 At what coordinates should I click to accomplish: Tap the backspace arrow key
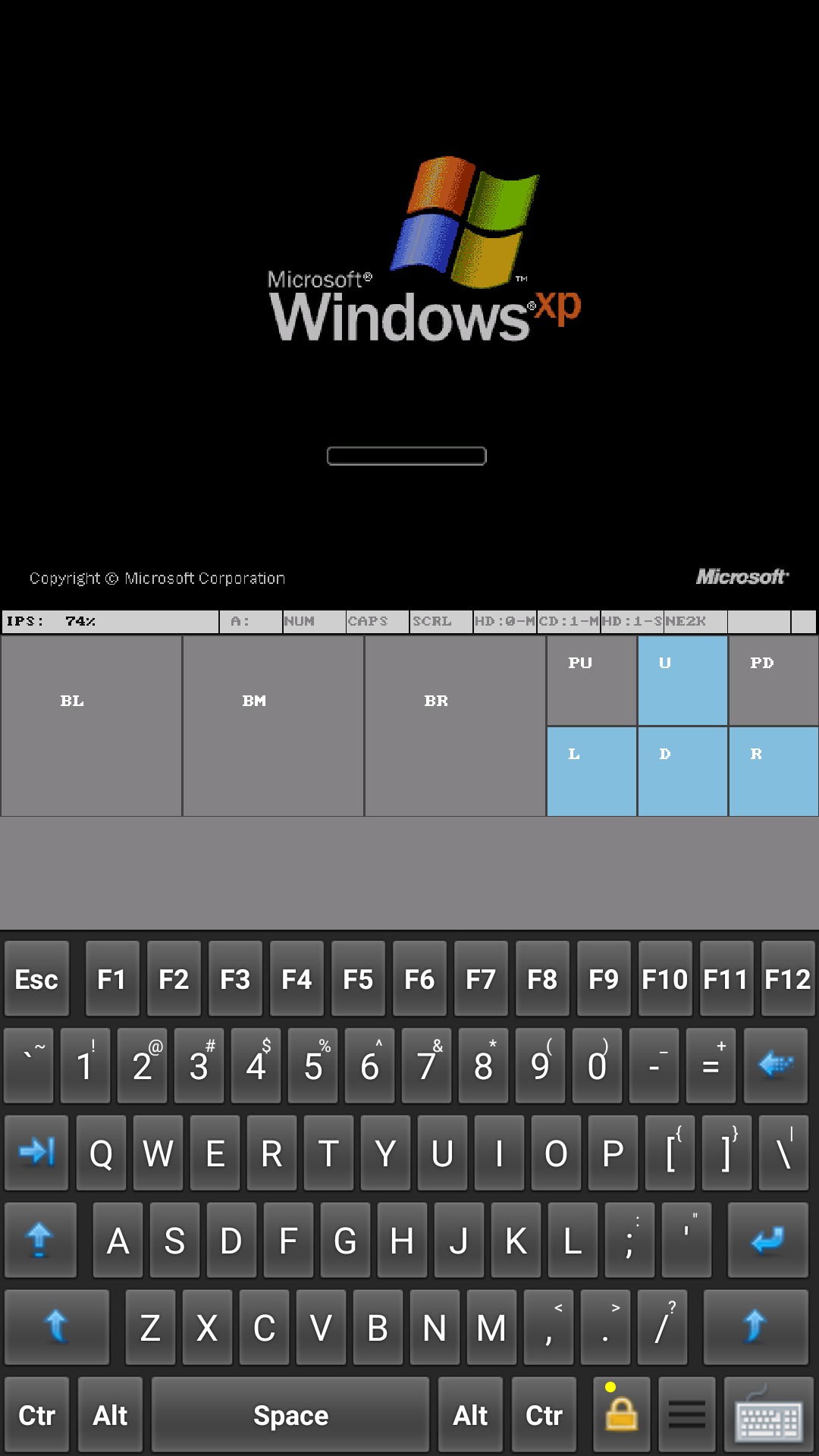pos(775,1065)
